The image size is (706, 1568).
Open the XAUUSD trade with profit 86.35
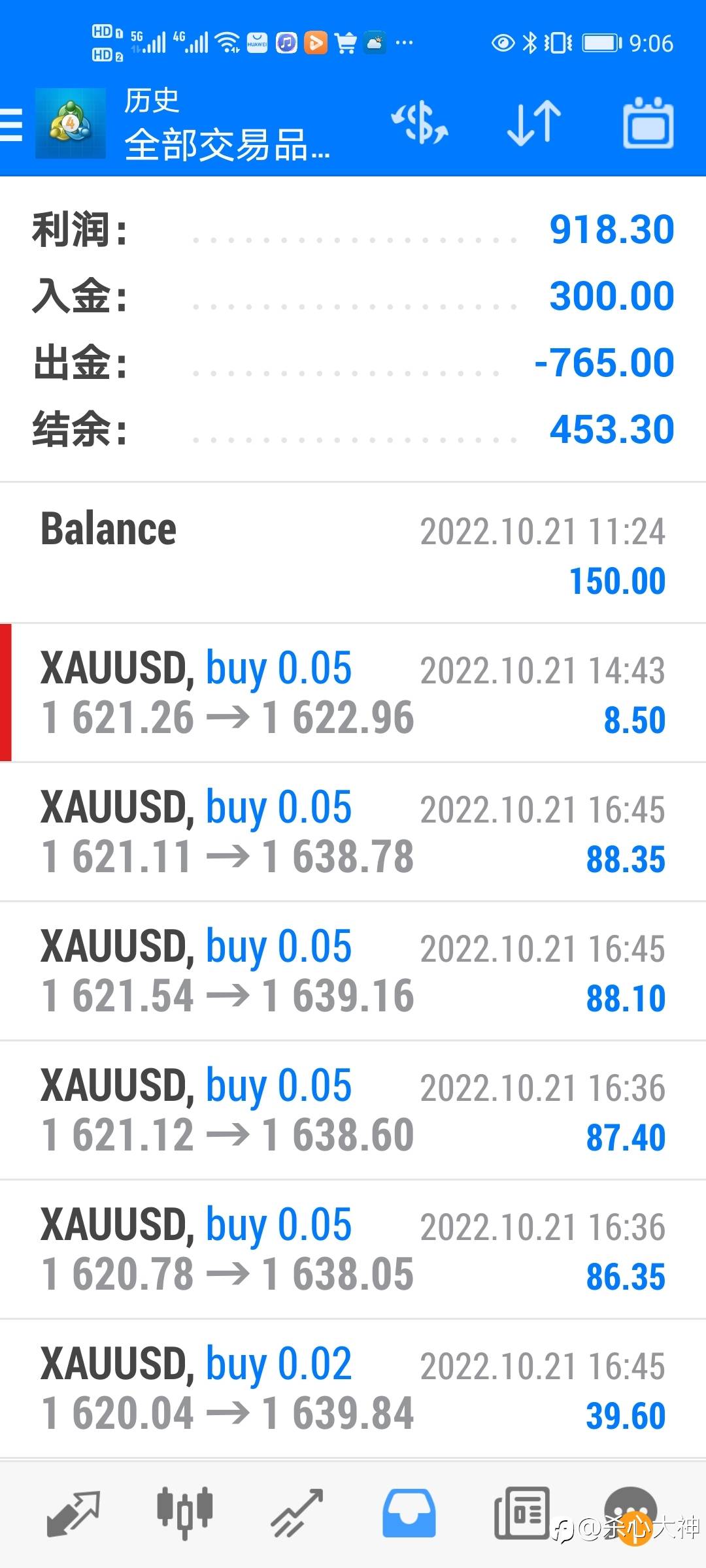[353, 1250]
